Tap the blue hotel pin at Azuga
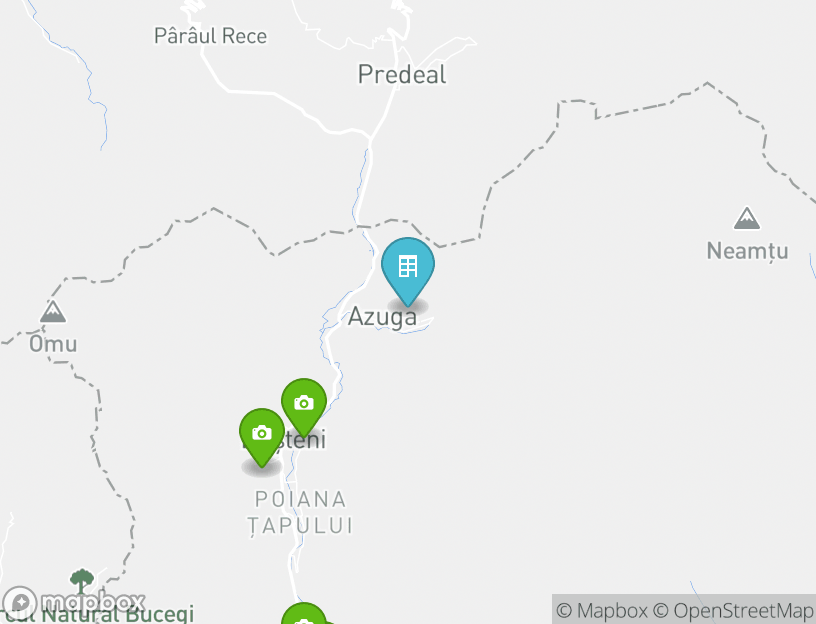Viewport: 816px width, 624px height. click(408, 267)
